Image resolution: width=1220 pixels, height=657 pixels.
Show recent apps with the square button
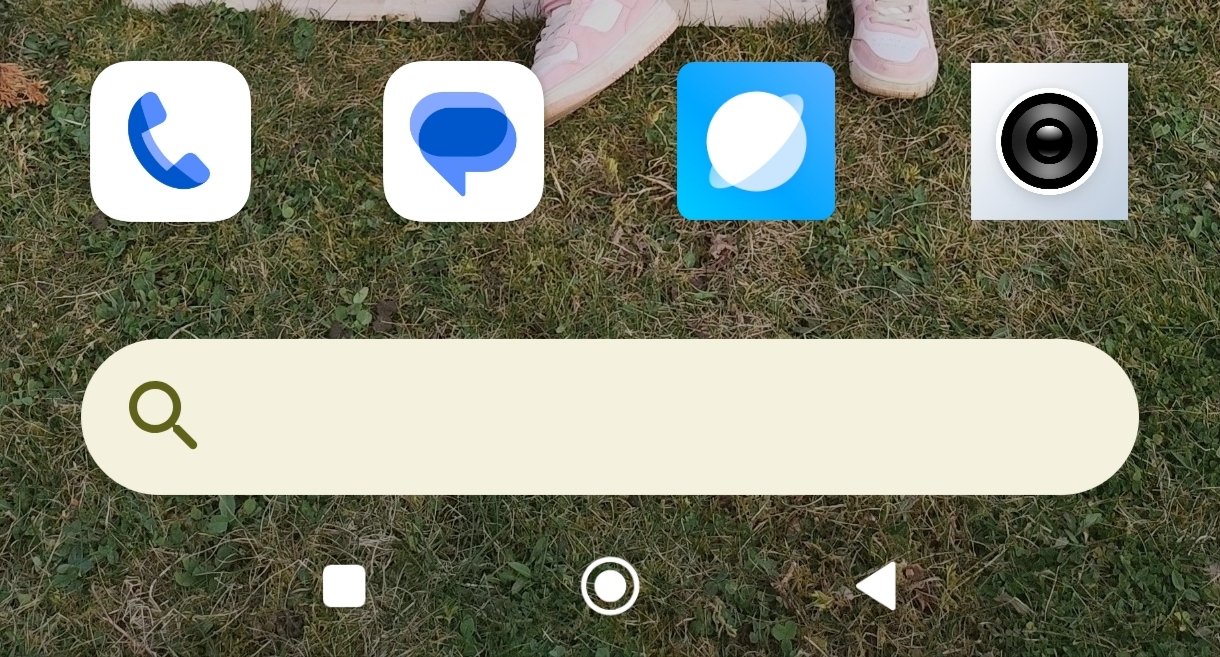344,586
